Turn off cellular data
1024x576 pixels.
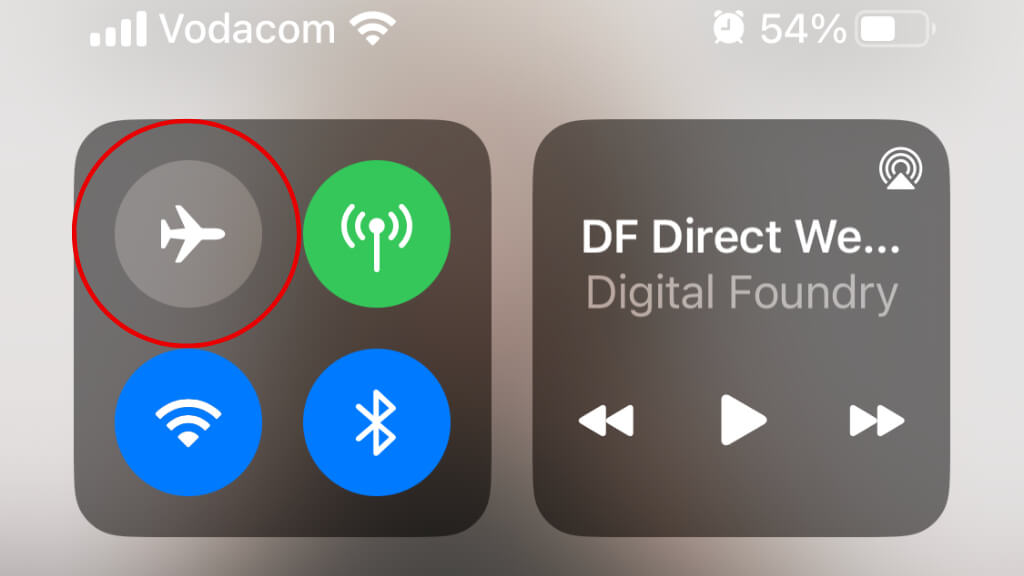click(x=377, y=234)
